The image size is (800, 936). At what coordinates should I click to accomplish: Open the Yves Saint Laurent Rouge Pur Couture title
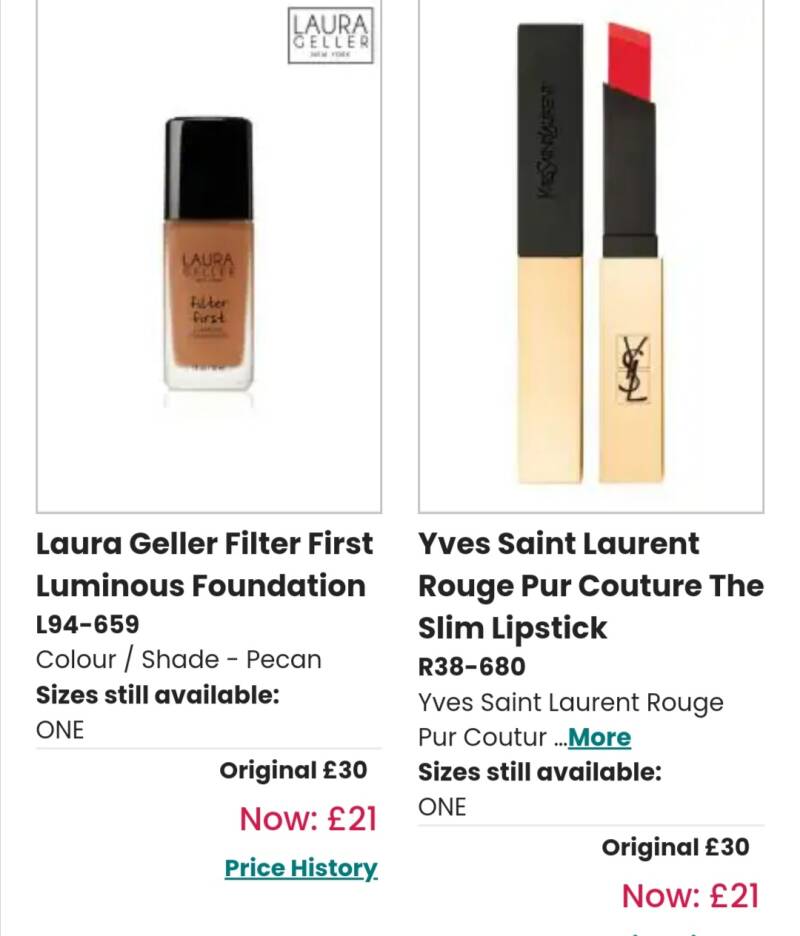pos(590,586)
